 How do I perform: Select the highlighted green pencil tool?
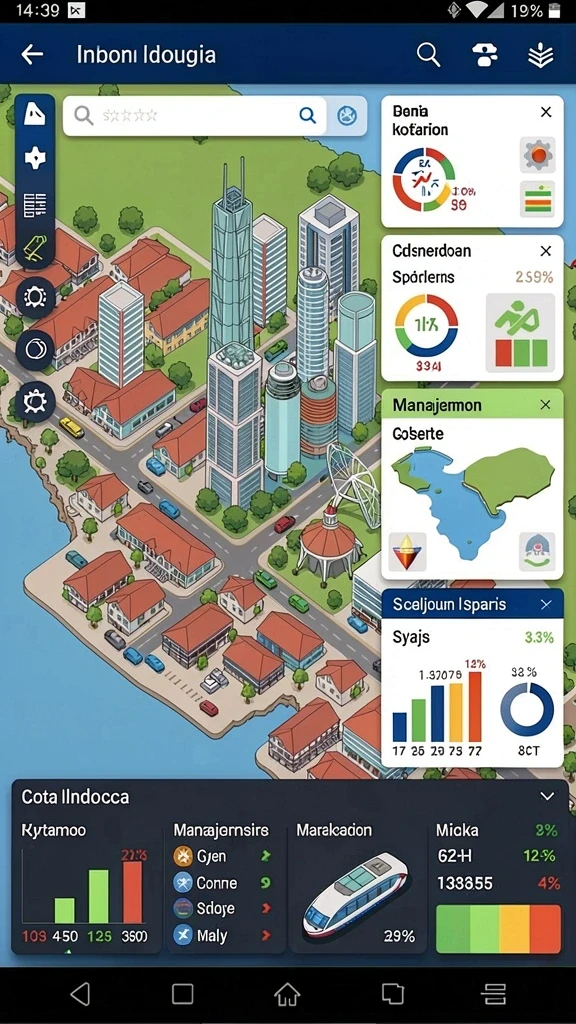(x=35, y=249)
